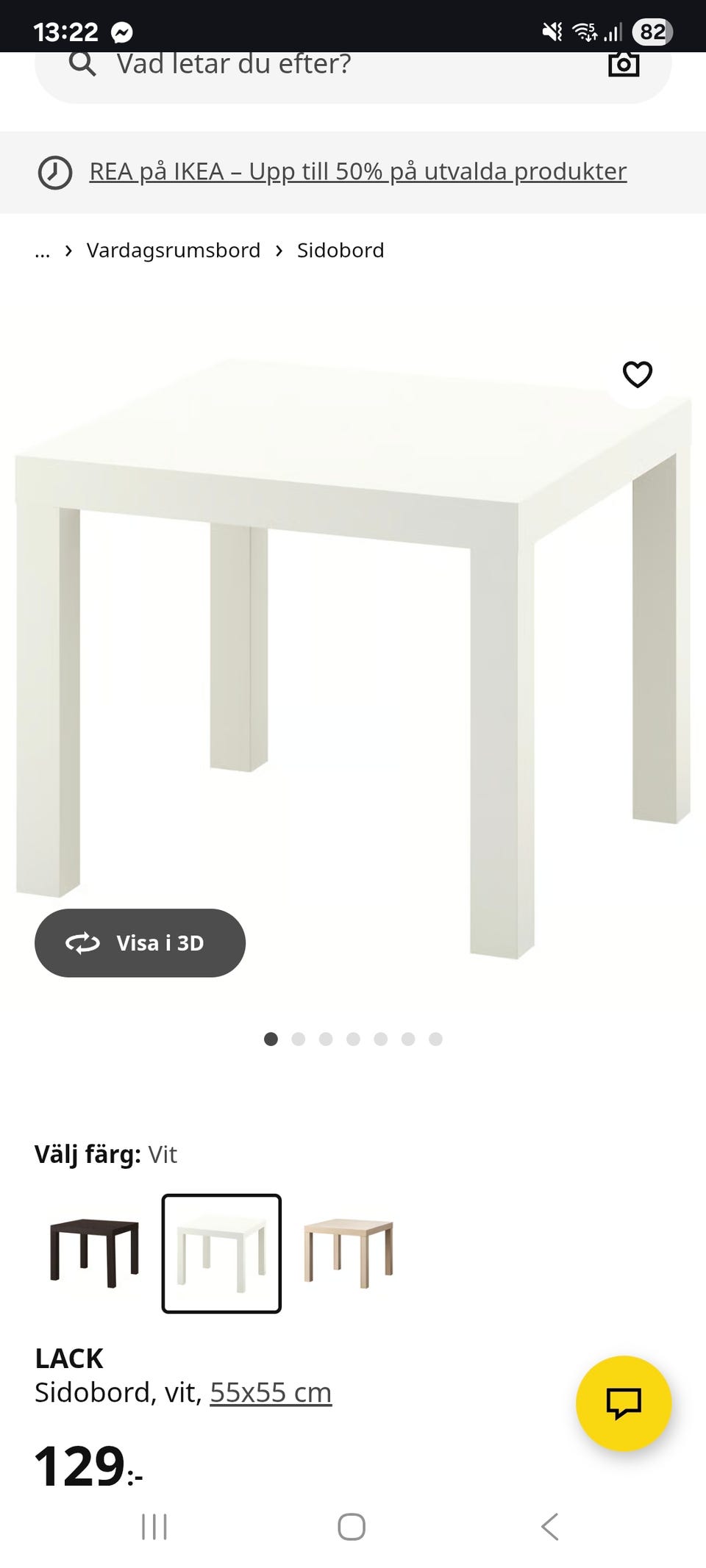Open the REA på IKEA sale link

pyautogui.click(x=358, y=171)
